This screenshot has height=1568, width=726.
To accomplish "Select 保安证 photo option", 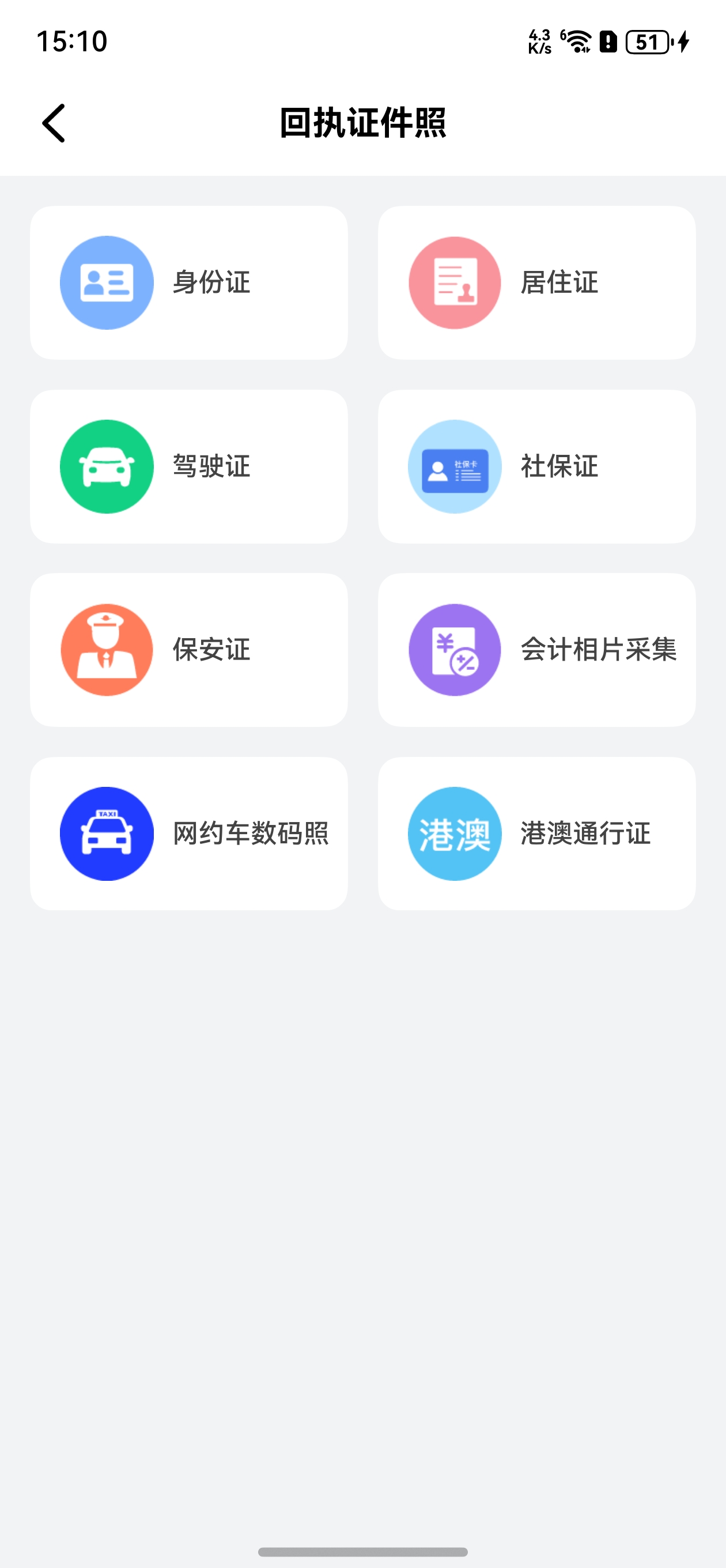I will pos(188,650).
